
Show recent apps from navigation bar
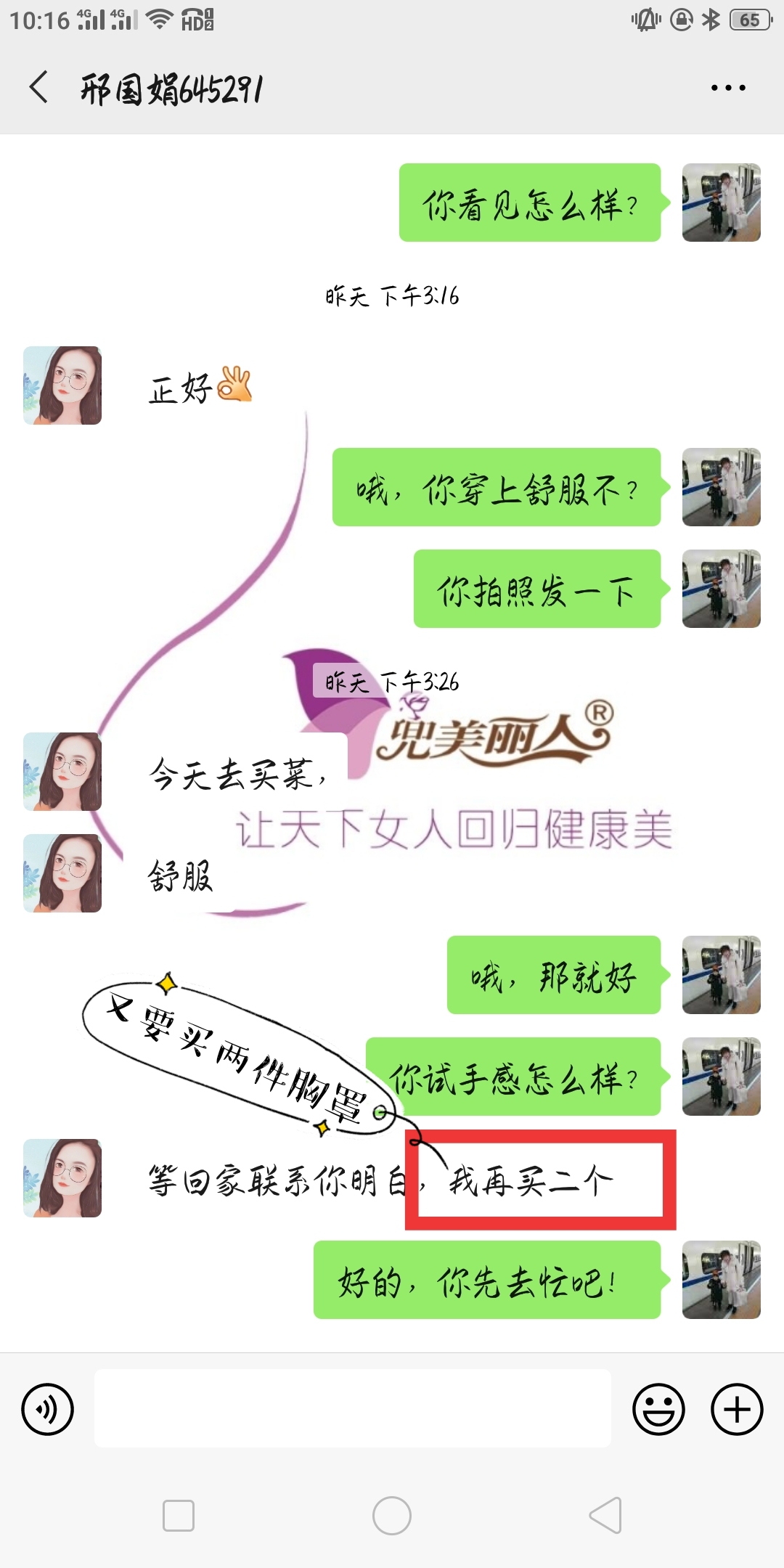point(179,1516)
